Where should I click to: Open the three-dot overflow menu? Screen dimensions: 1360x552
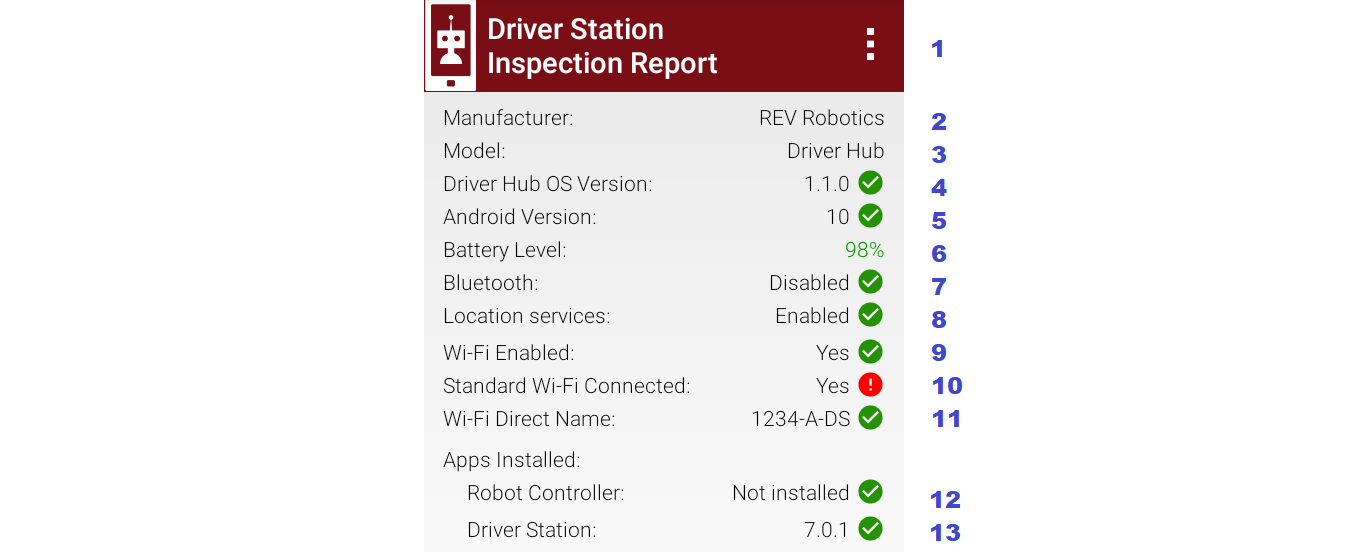(870, 45)
